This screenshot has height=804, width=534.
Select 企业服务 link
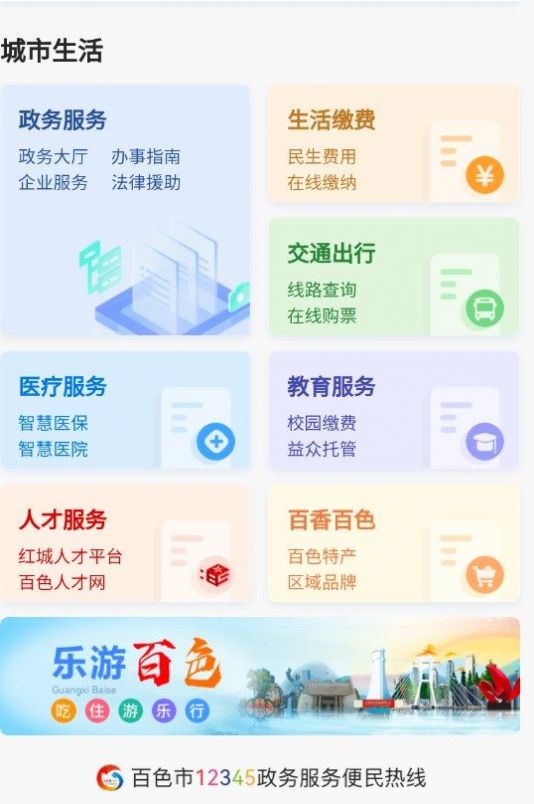pyautogui.click(x=53, y=183)
